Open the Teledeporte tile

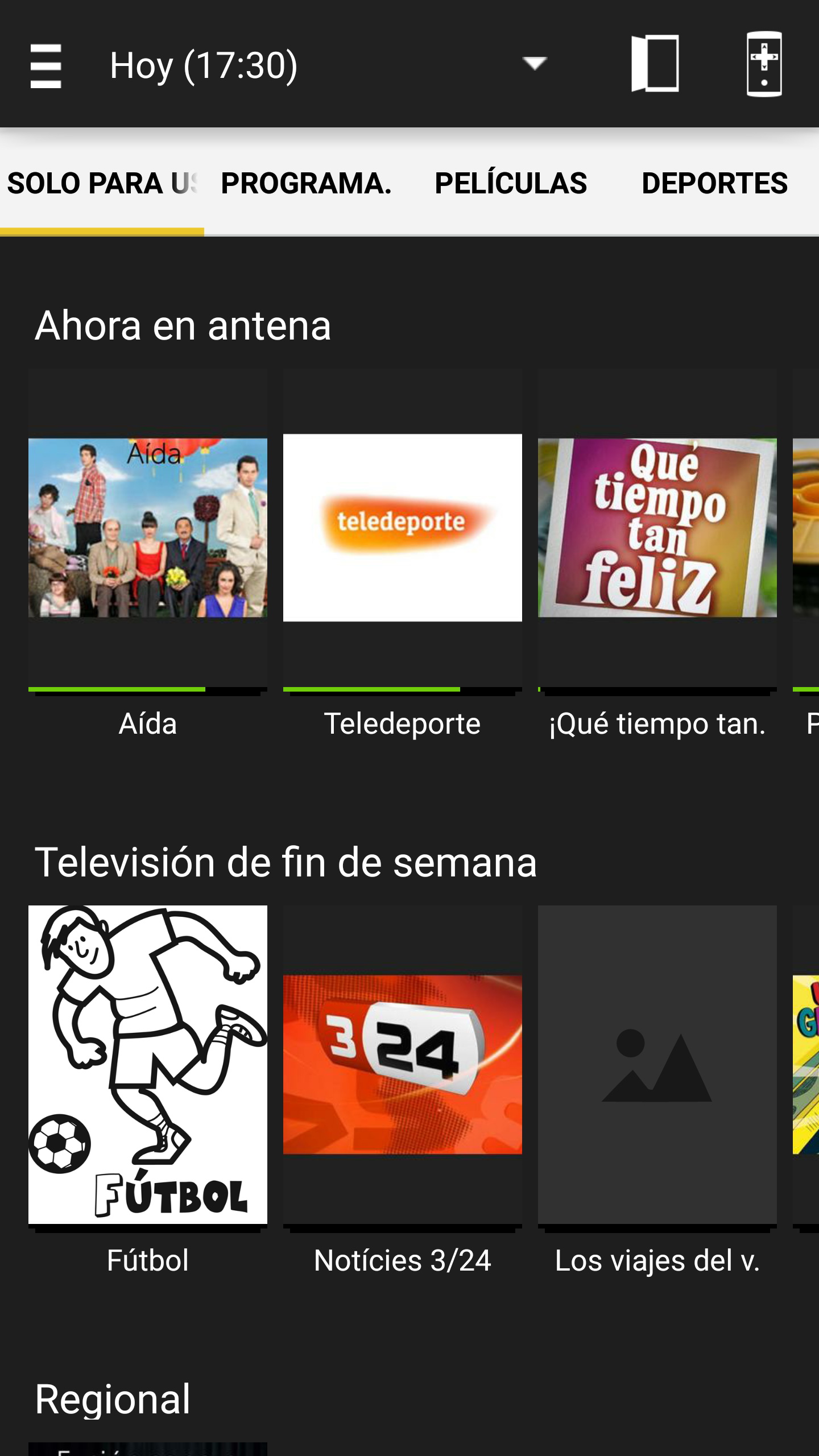(x=402, y=529)
